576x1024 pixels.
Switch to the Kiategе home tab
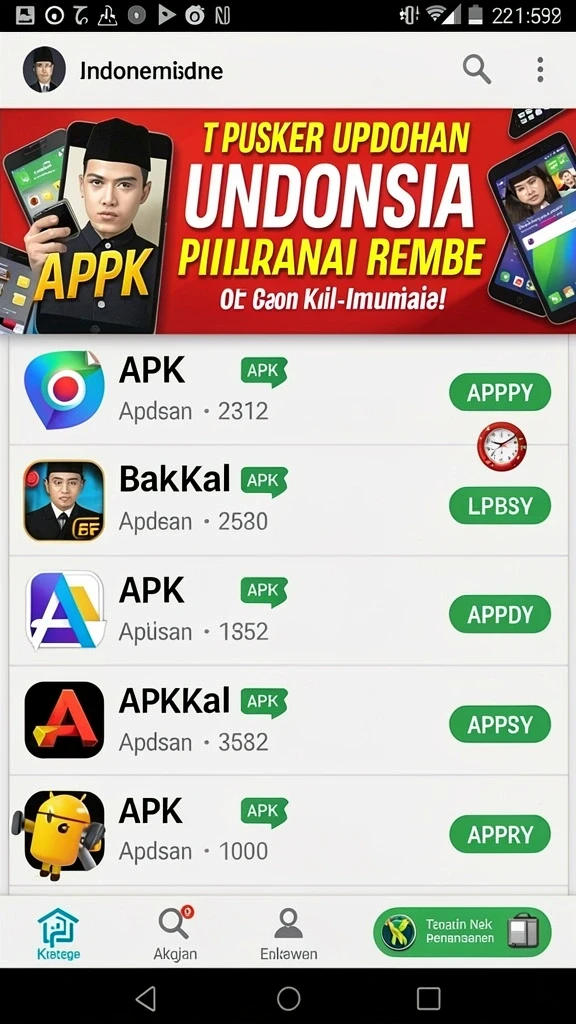[58, 935]
